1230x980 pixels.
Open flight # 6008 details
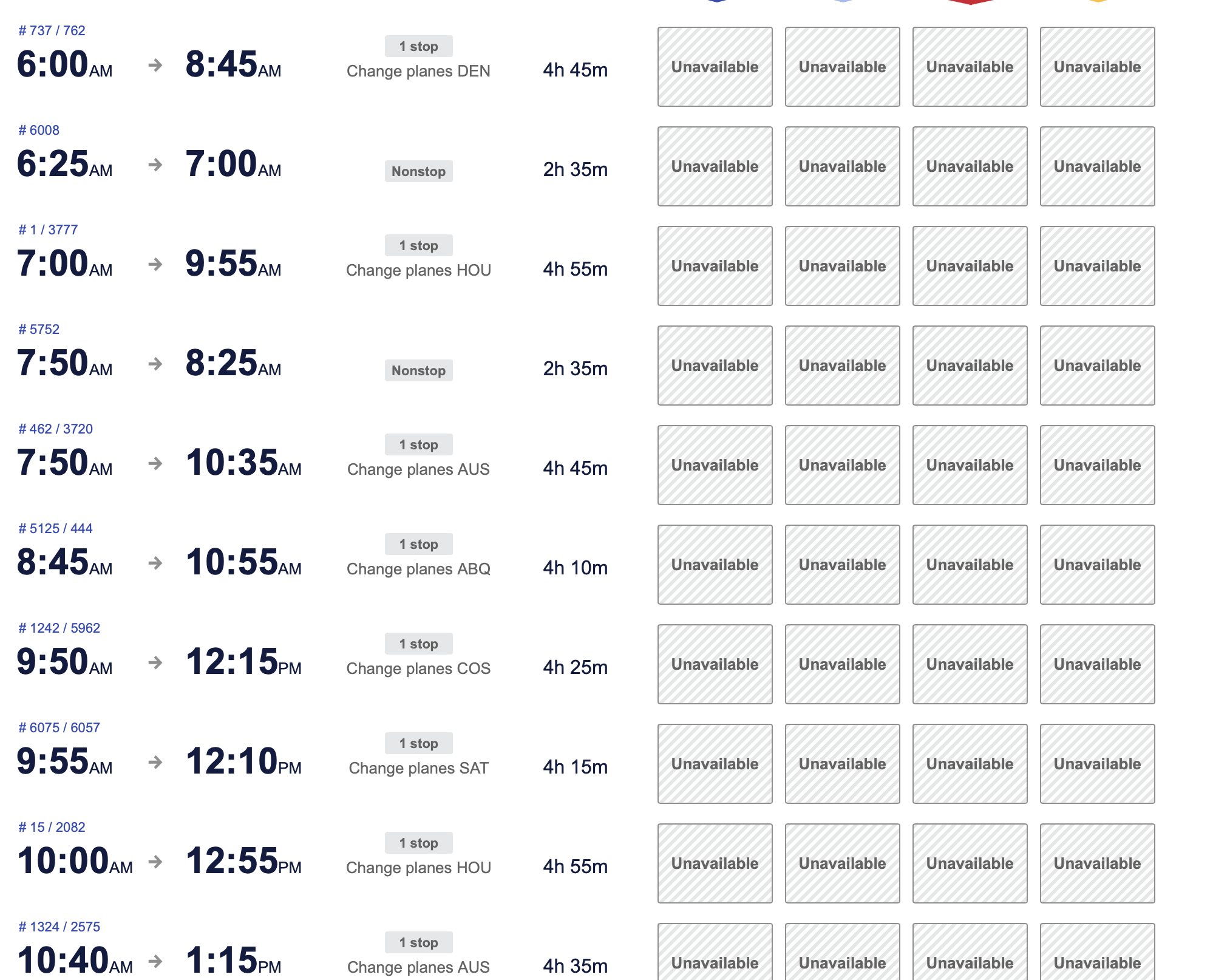[x=39, y=130]
